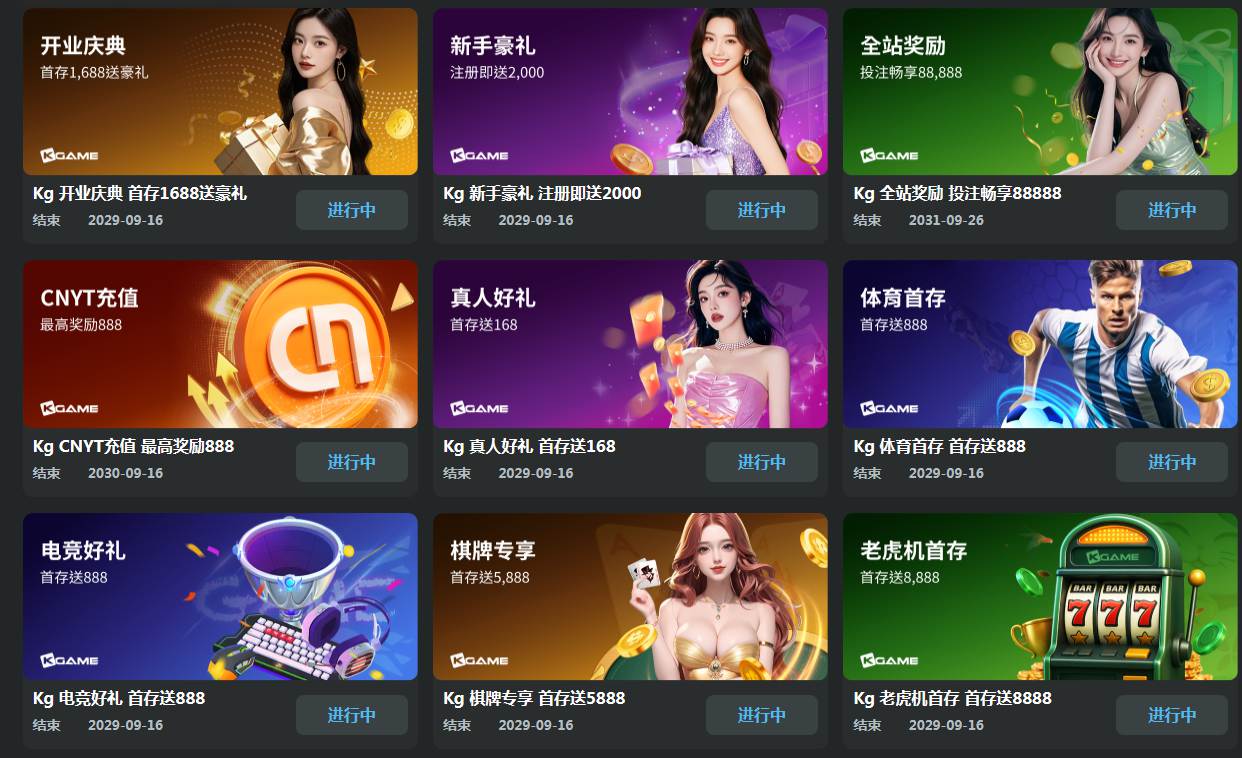Open the CNYT充值 promotion banner
1242x758 pixels.
[220, 344]
